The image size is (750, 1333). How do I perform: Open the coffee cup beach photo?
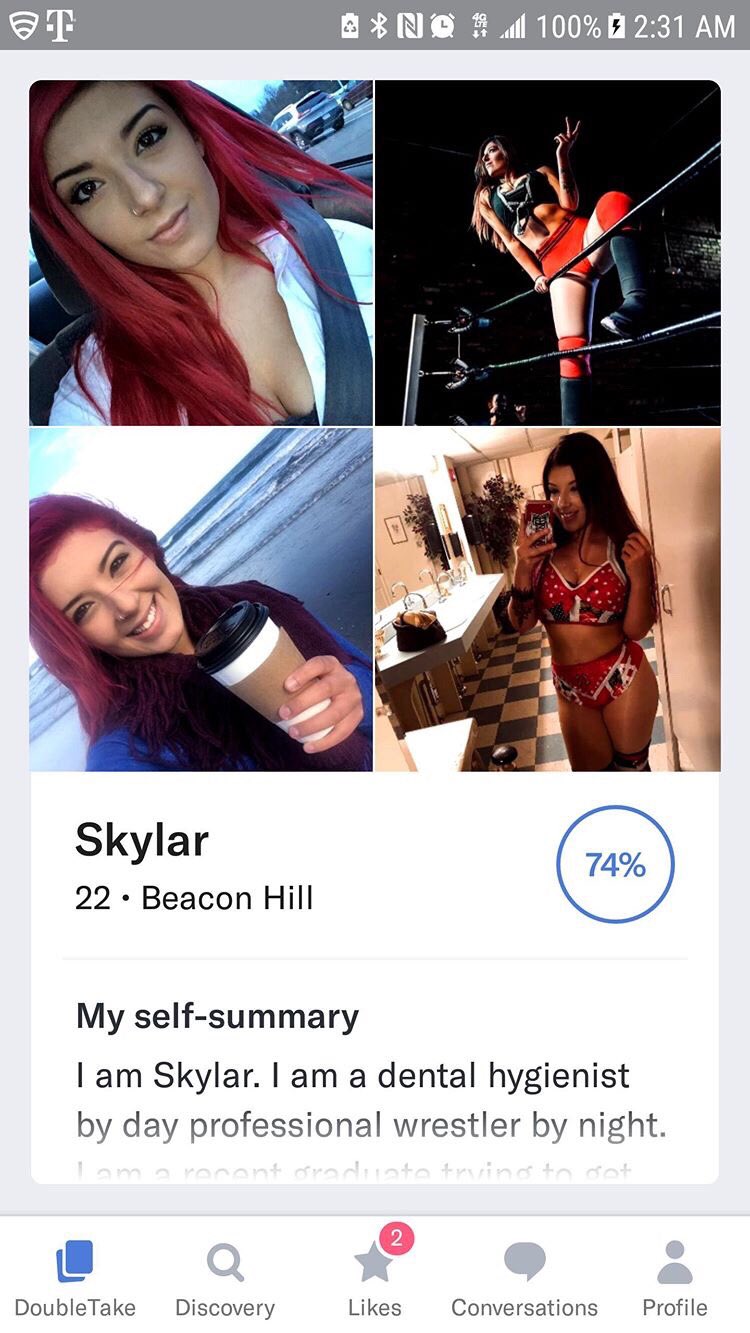pos(201,600)
